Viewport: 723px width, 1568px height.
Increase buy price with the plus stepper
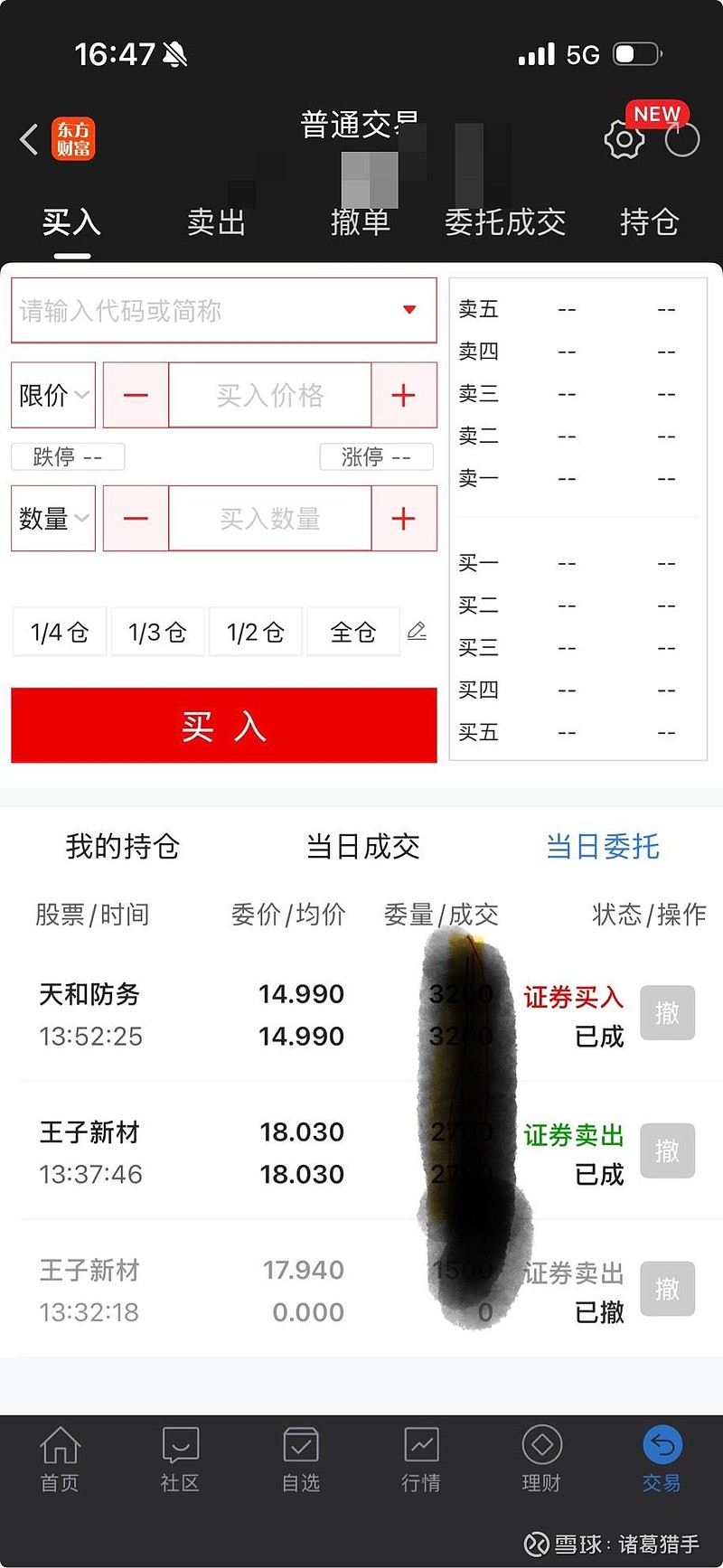(403, 395)
